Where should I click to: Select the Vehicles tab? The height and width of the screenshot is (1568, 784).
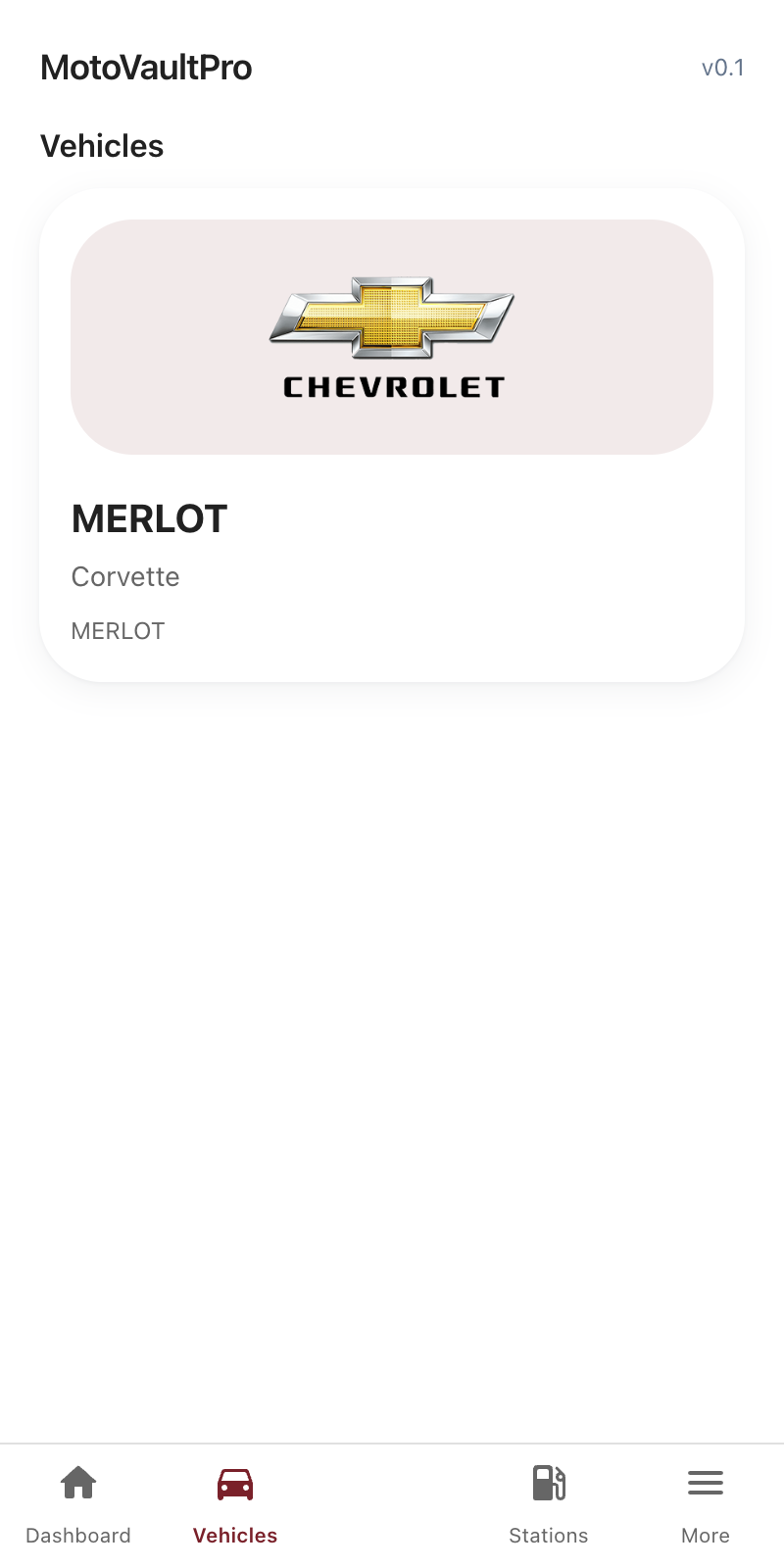point(235,1504)
